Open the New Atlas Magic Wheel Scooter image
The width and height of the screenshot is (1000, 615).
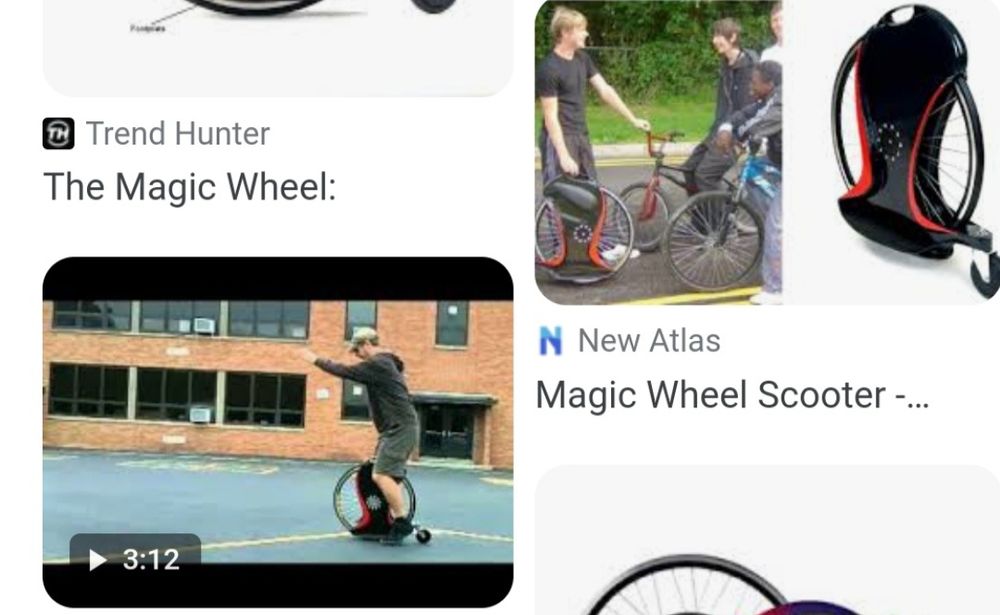(x=766, y=152)
